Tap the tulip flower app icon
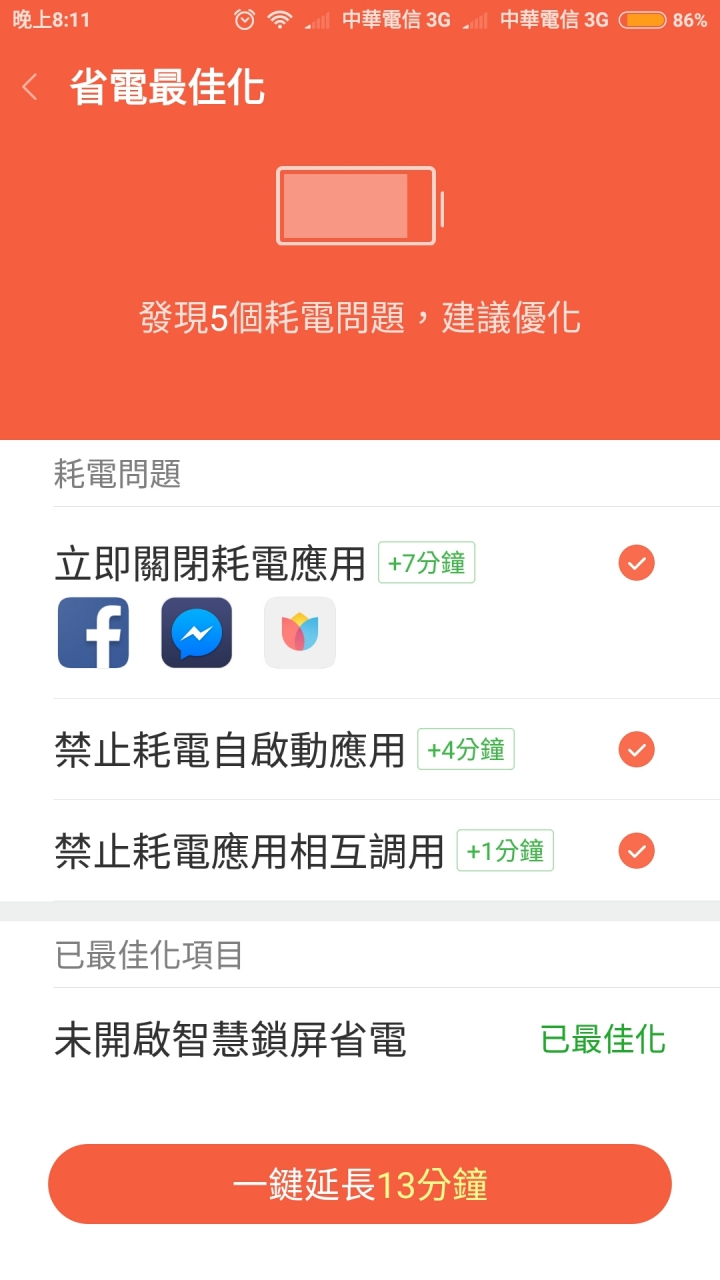This screenshot has height=1280, width=720. click(300, 633)
